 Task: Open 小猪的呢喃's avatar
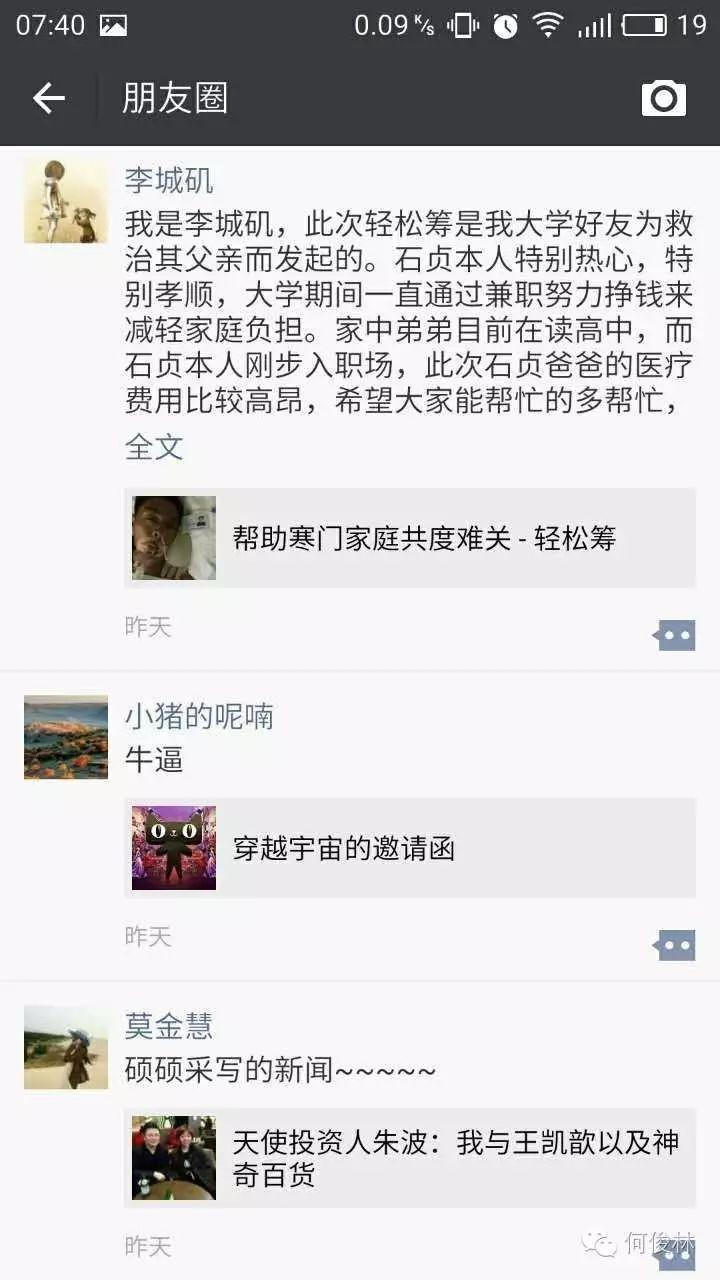pyautogui.click(x=66, y=737)
